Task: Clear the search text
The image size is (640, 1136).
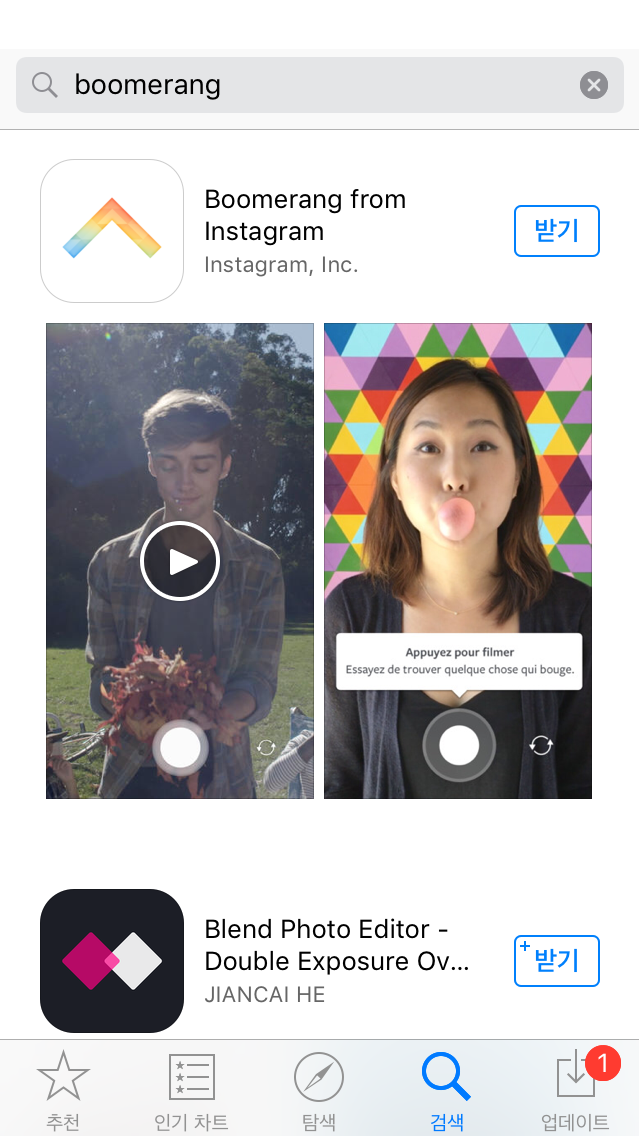Action: coord(594,85)
